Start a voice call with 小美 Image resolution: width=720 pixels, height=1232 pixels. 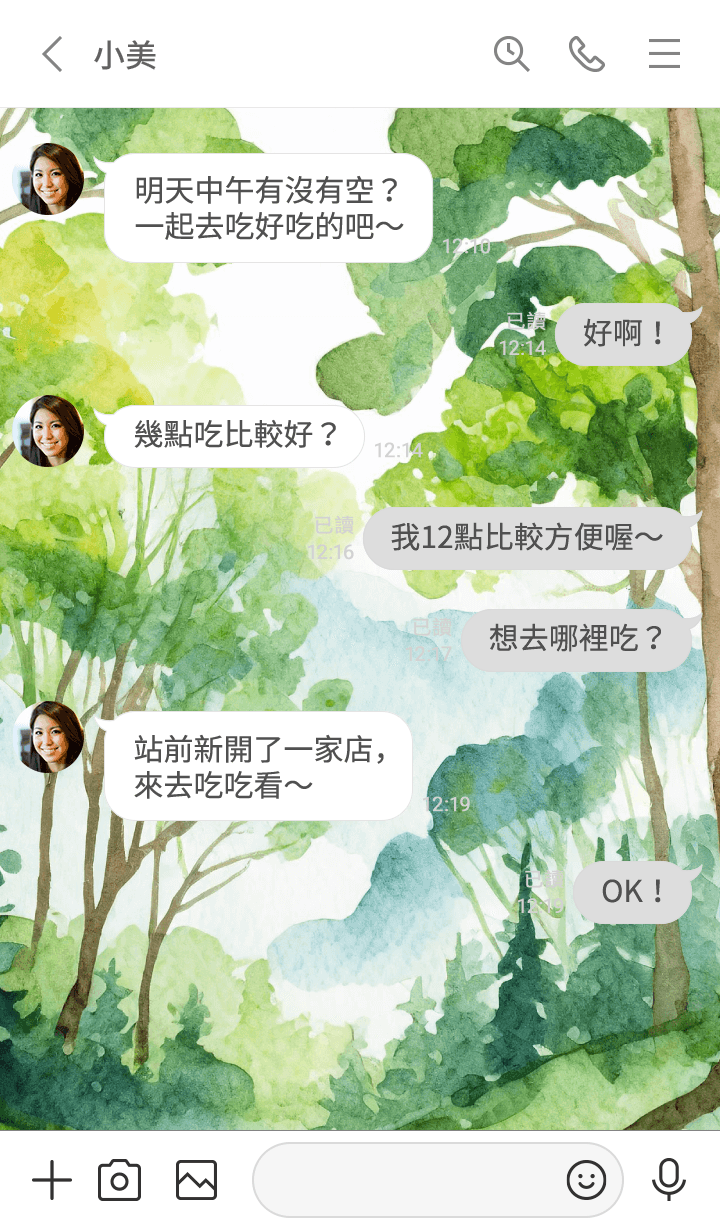587,54
